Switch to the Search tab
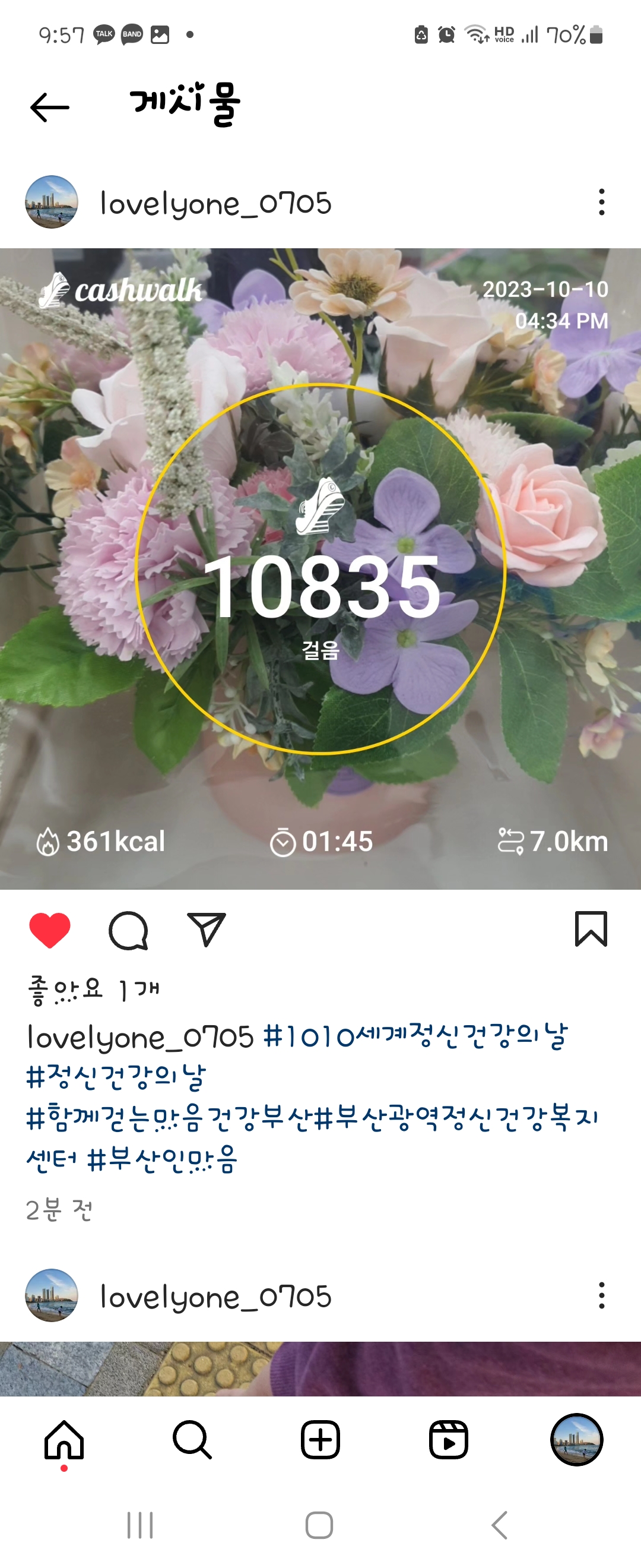Image resolution: width=641 pixels, height=1568 pixels. coord(192,1440)
